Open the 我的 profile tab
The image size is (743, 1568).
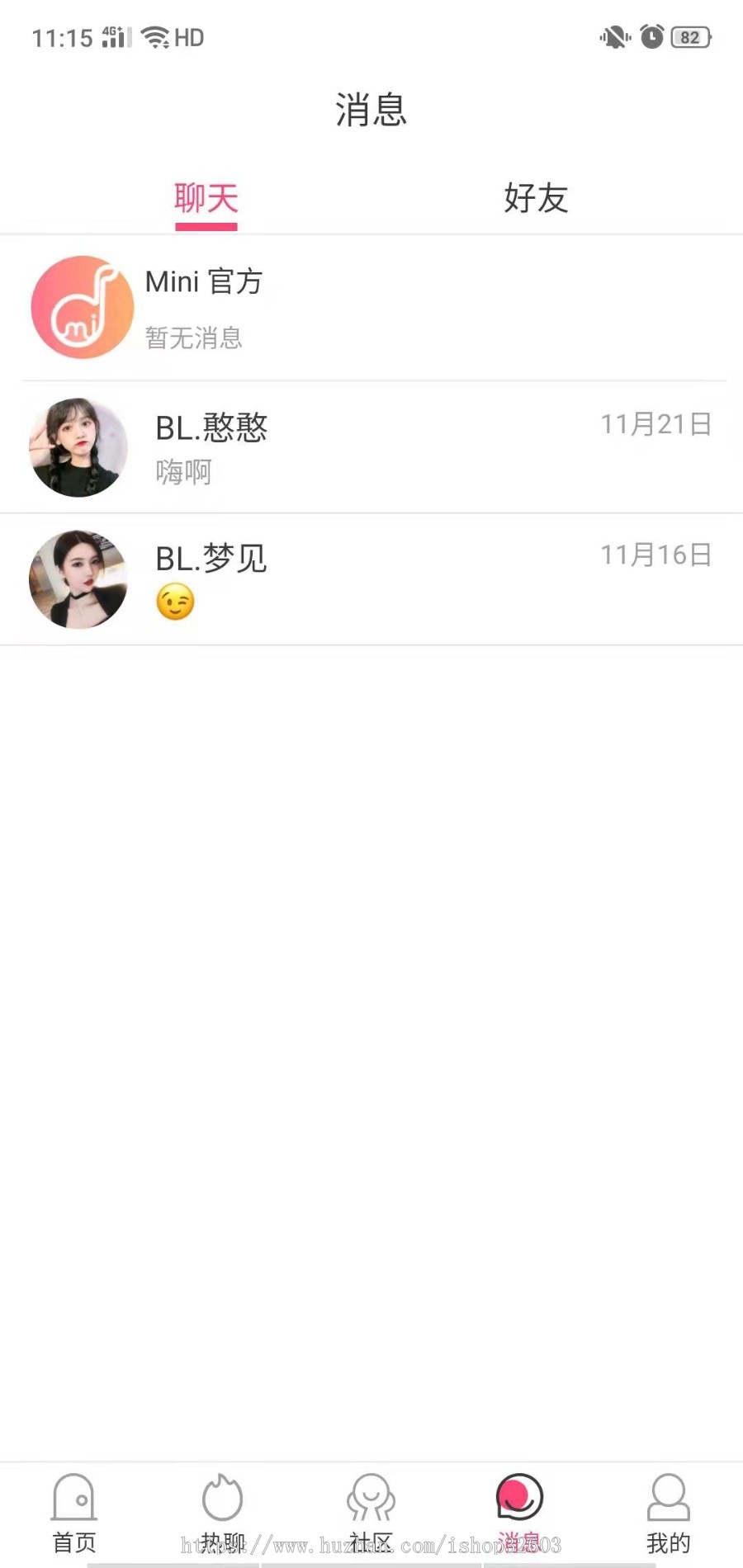[x=668, y=1512]
